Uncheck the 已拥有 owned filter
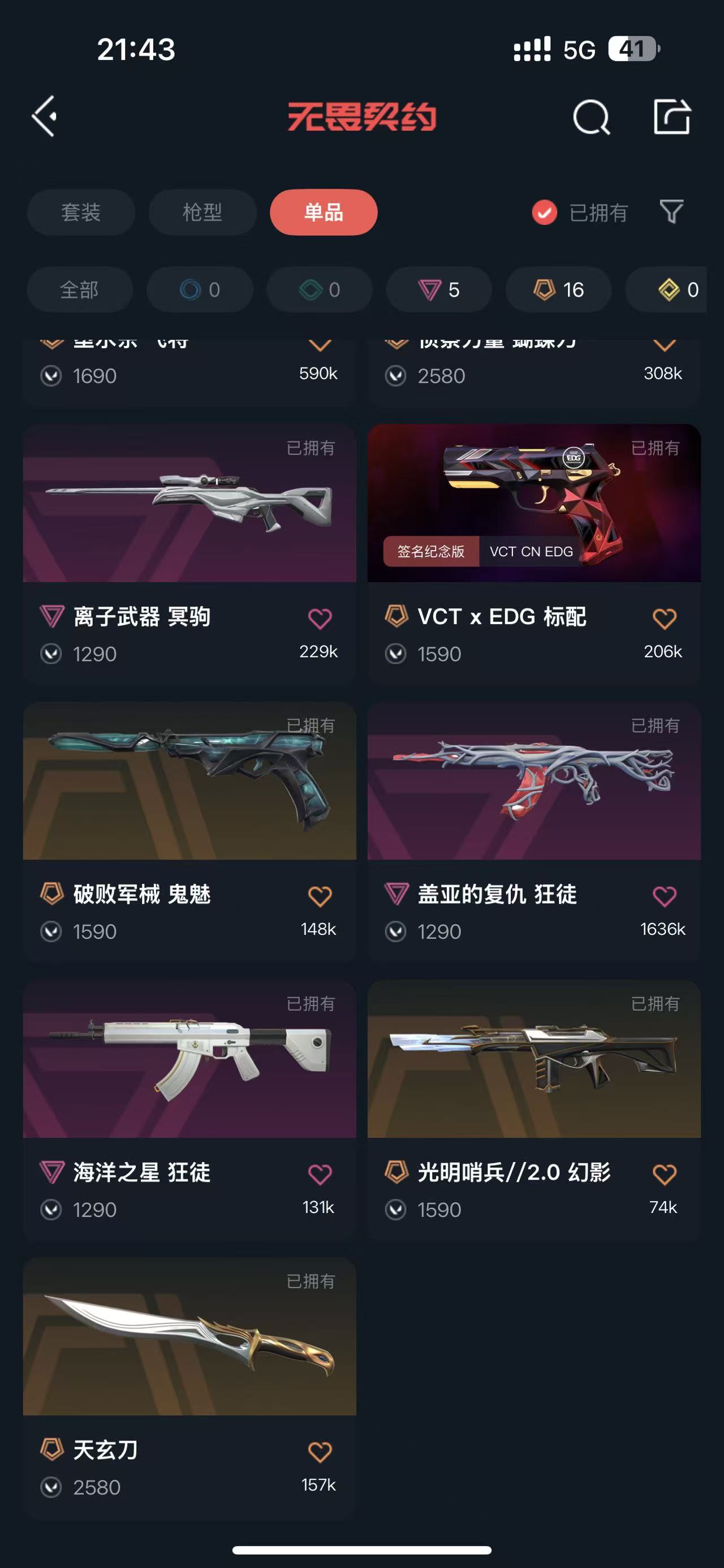 point(544,213)
